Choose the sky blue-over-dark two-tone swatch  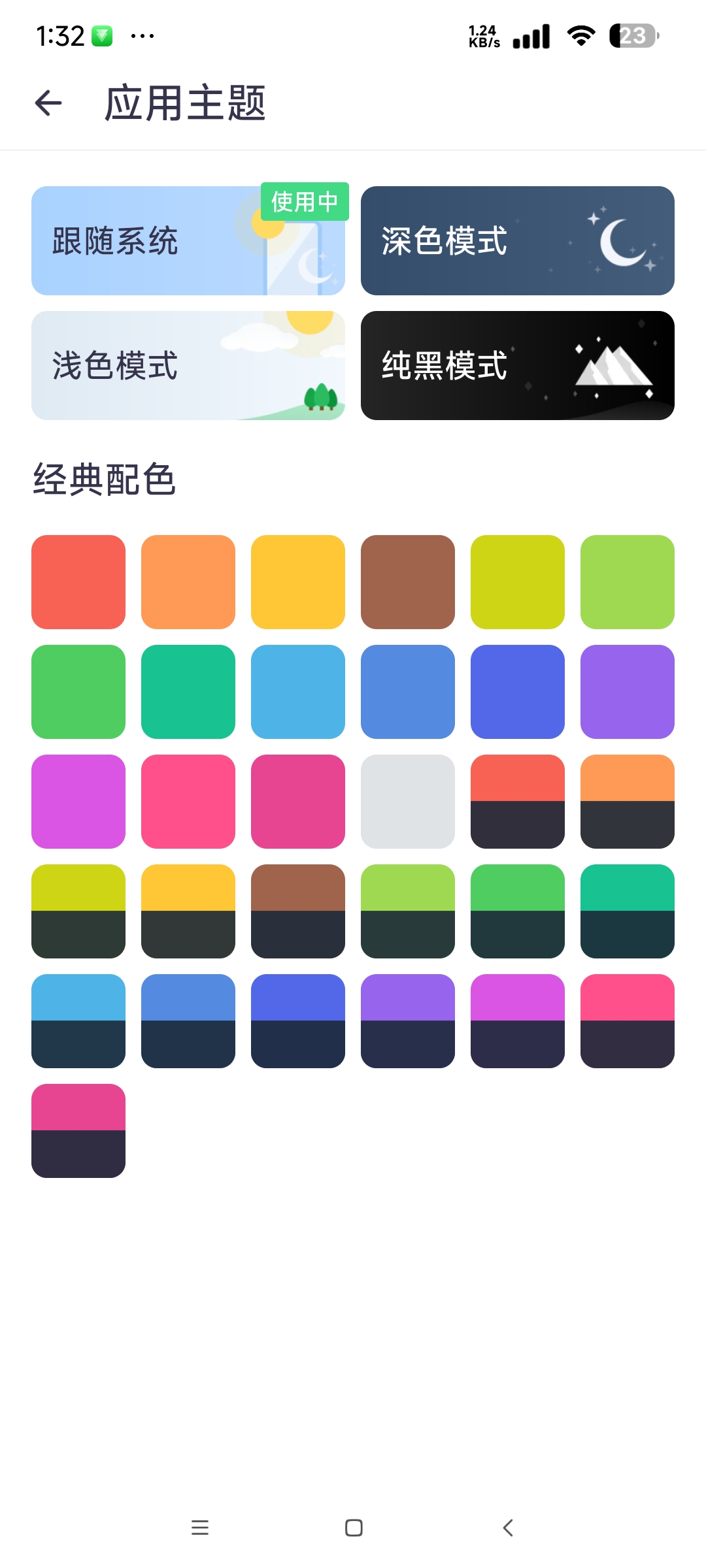tap(78, 1021)
